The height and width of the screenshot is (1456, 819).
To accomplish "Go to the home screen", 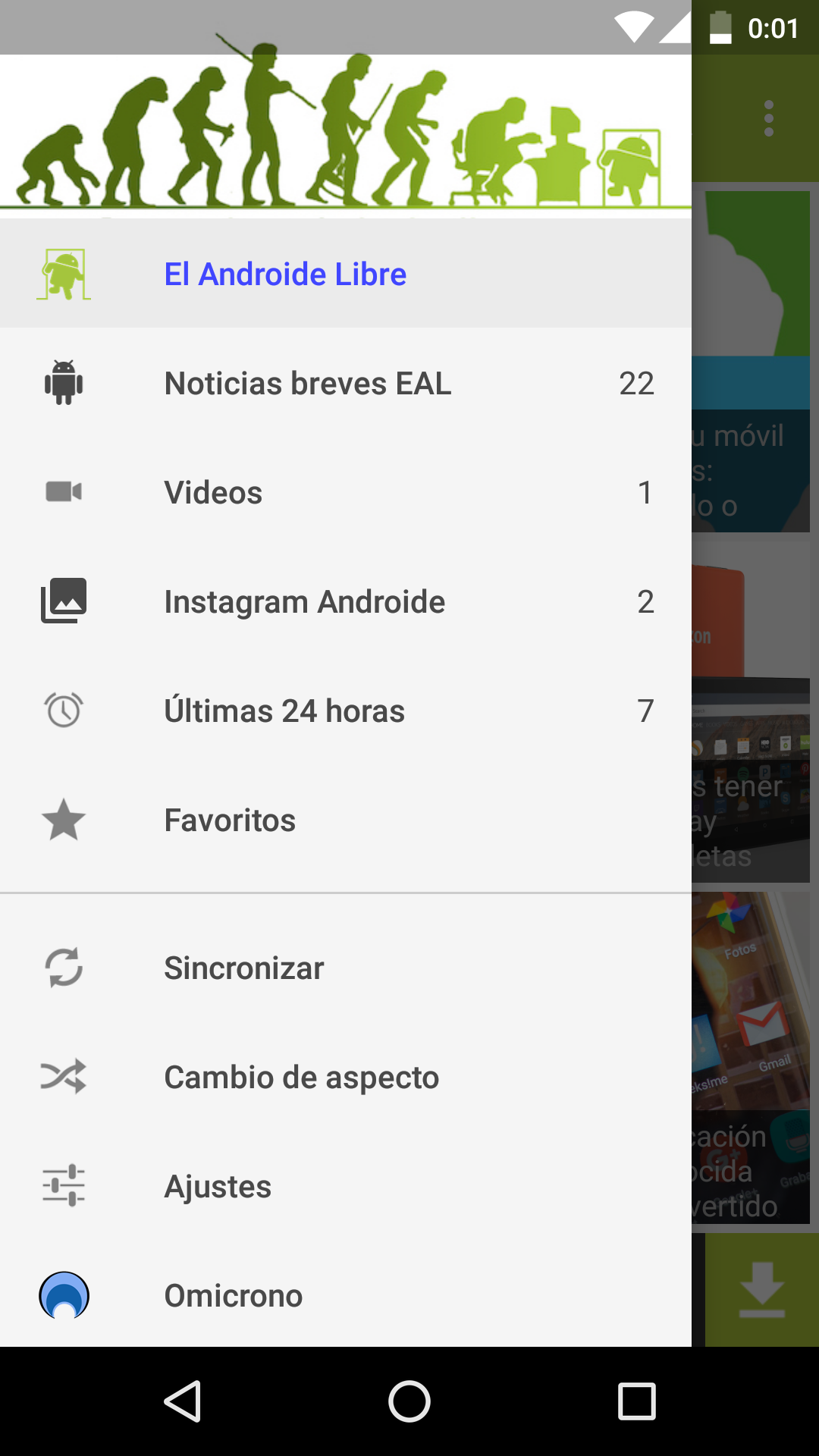I will tap(409, 1401).
